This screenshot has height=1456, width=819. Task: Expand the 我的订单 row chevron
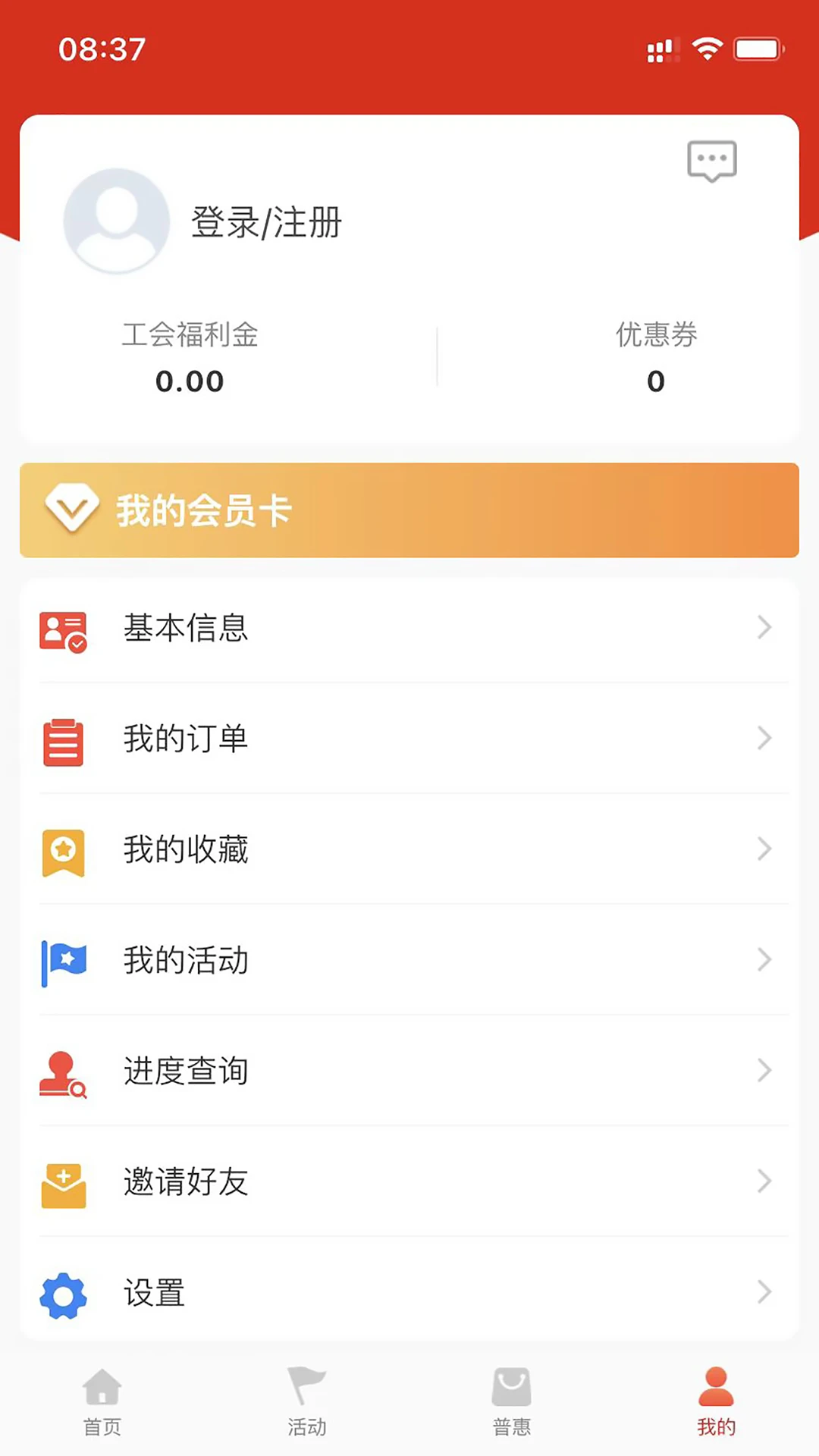tap(764, 738)
